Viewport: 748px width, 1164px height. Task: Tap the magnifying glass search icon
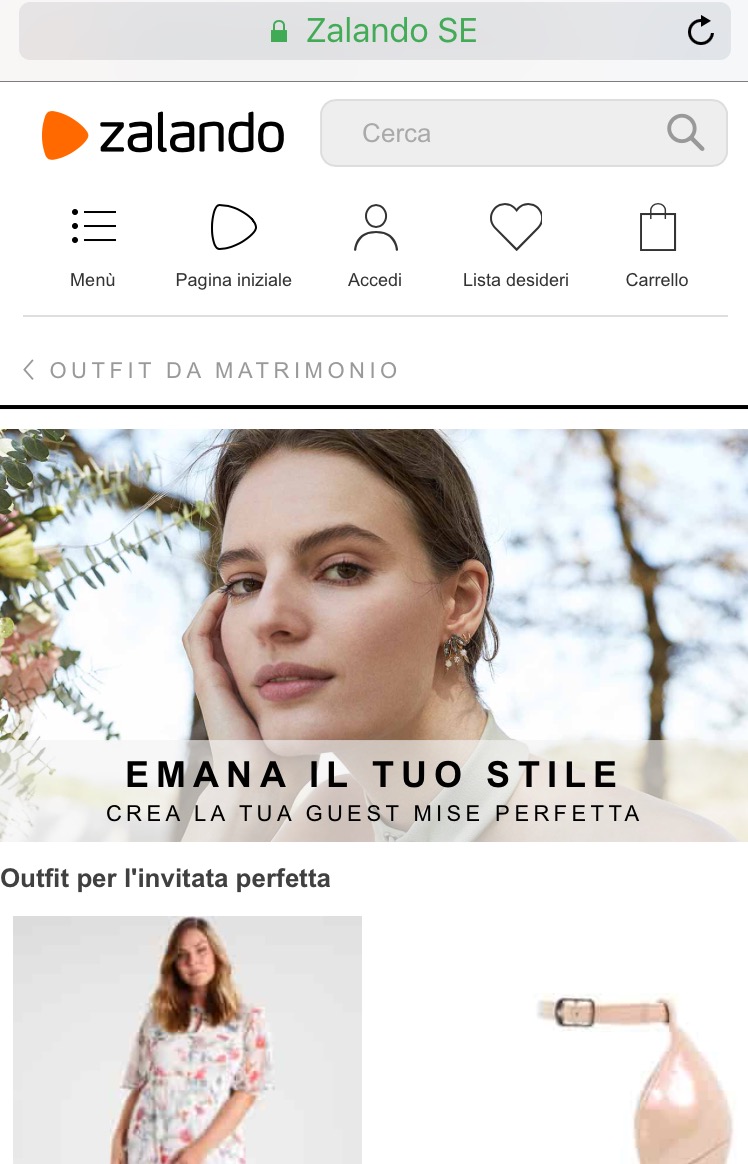click(x=685, y=132)
